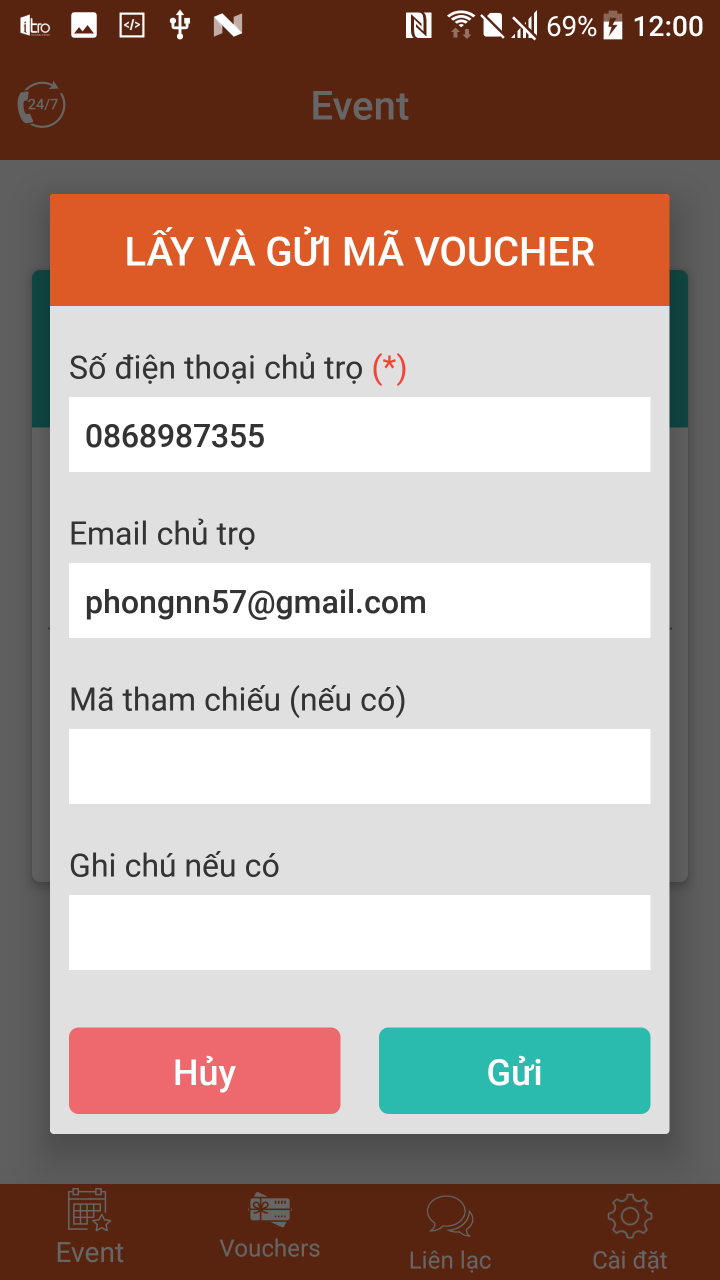The height and width of the screenshot is (1280, 720).
Task: Focus the Mã tham chiếu reference code field
Action: 359,766
